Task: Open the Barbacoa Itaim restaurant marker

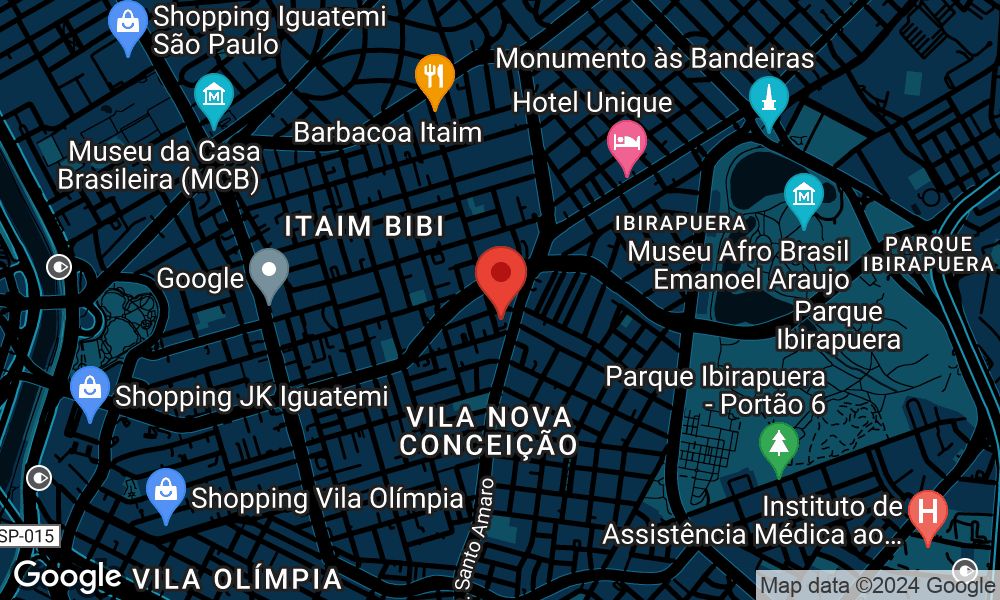Action: pyautogui.click(x=434, y=77)
